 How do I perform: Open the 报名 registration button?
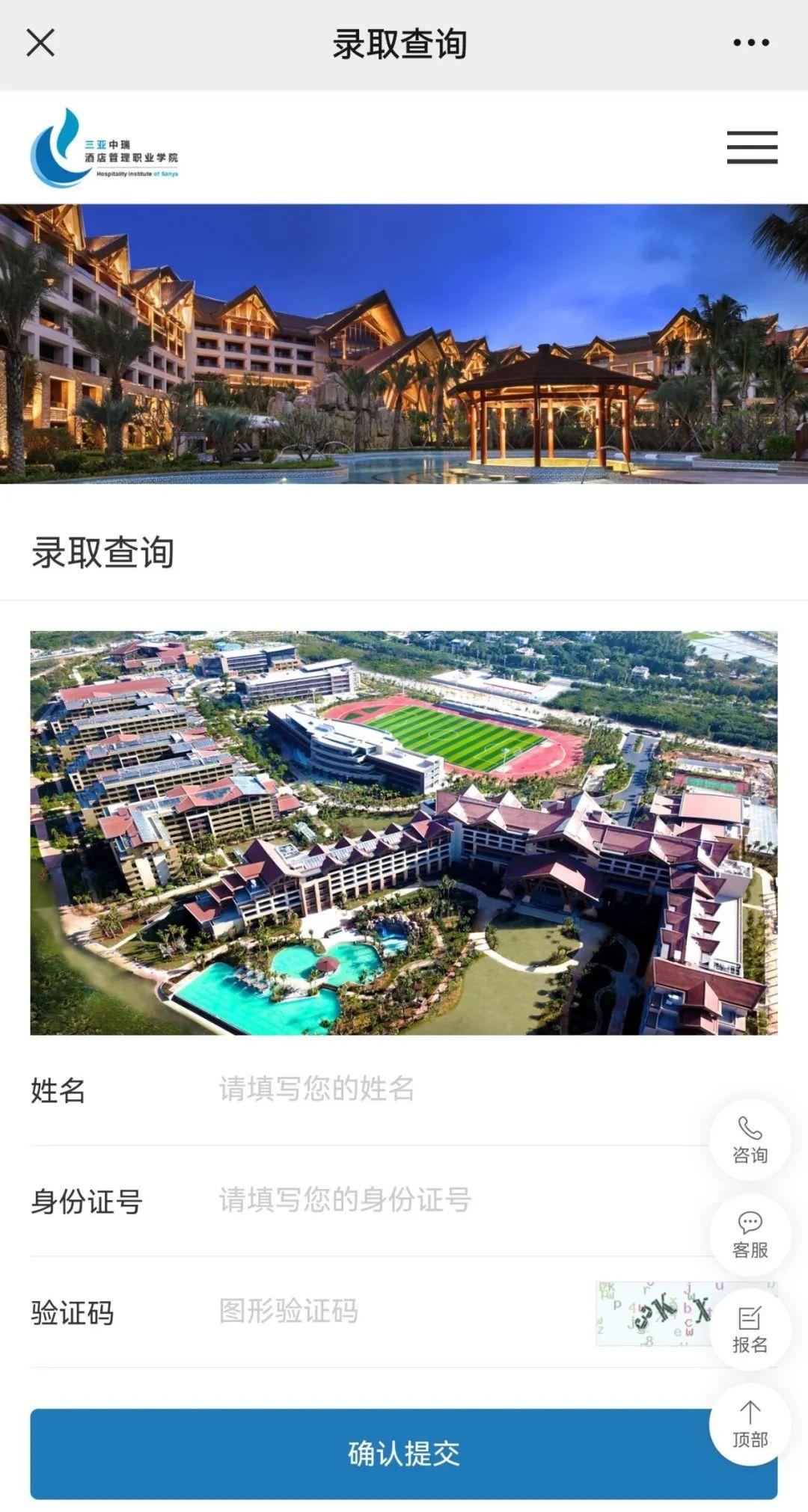[750, 1329]
